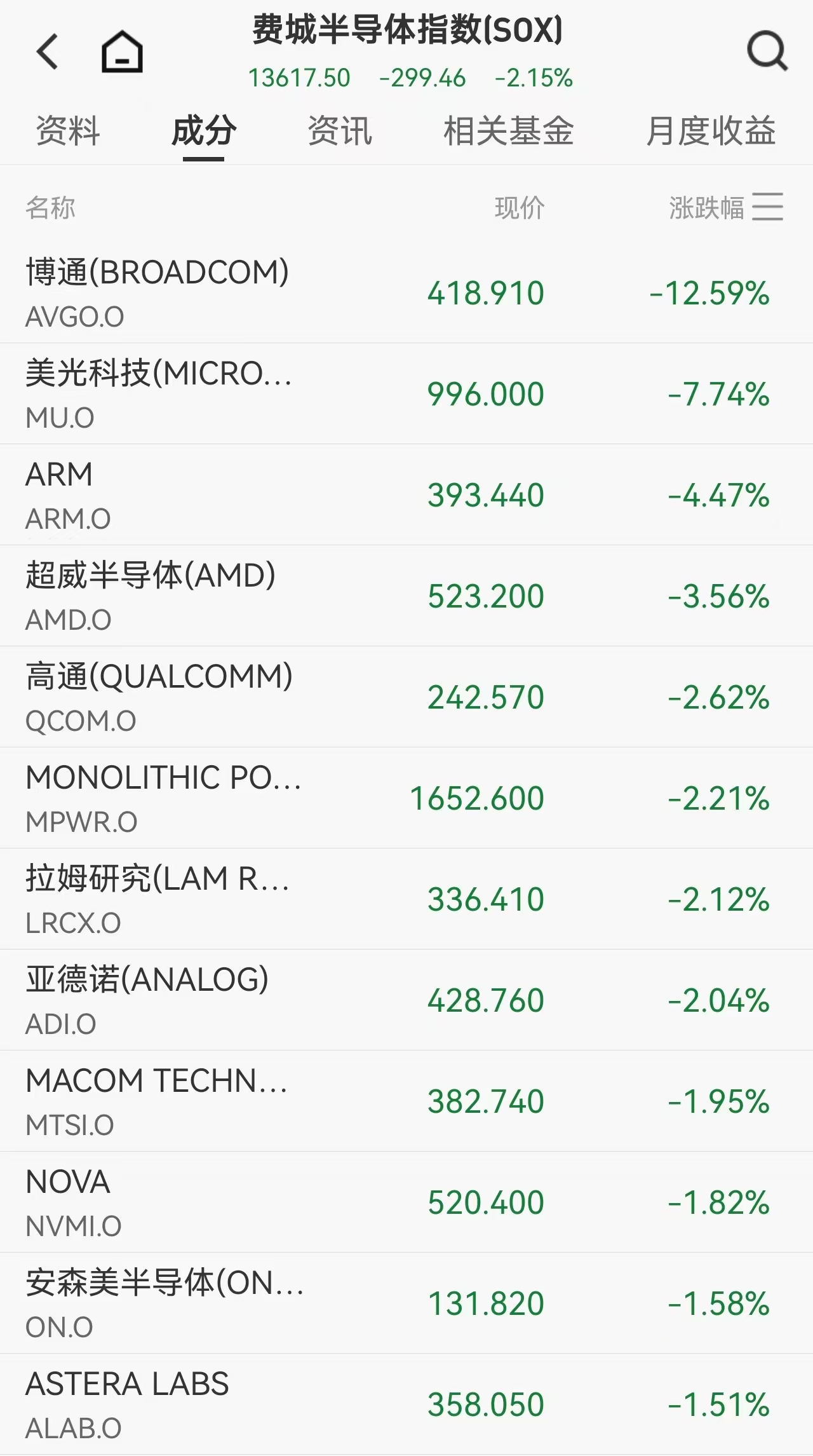
Task: Open the 美光科技 MU.O stock row
Action: click(406, 394)
